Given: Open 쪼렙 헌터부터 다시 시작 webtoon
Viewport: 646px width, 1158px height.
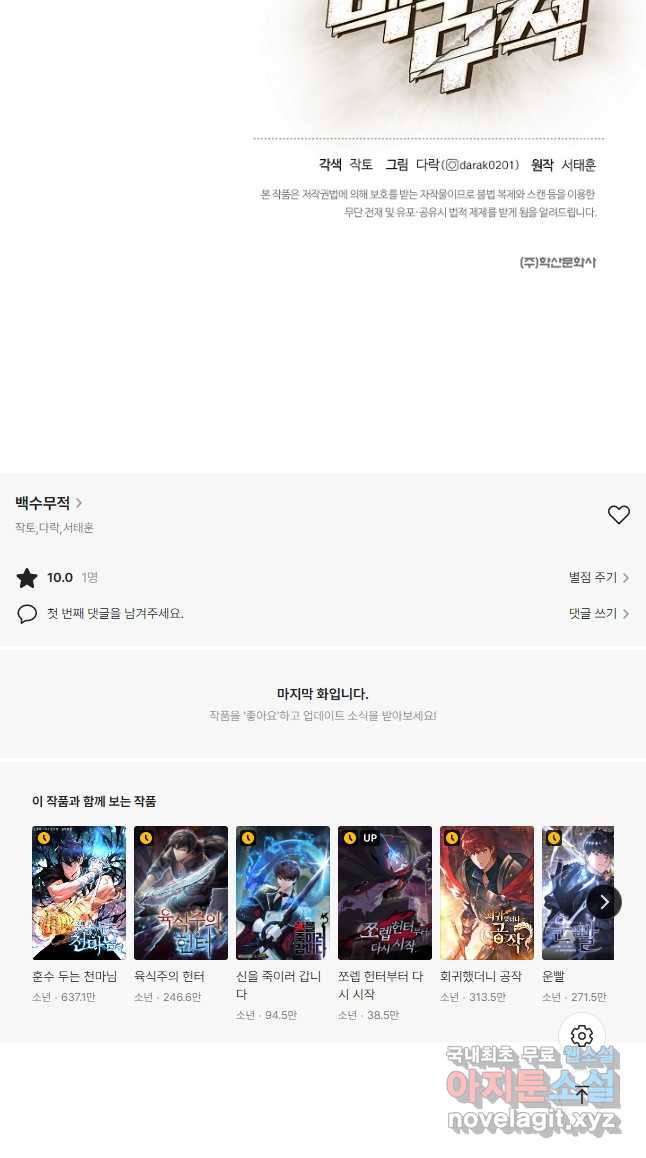Looking at the screenshot, I should (x=385, y=893).
